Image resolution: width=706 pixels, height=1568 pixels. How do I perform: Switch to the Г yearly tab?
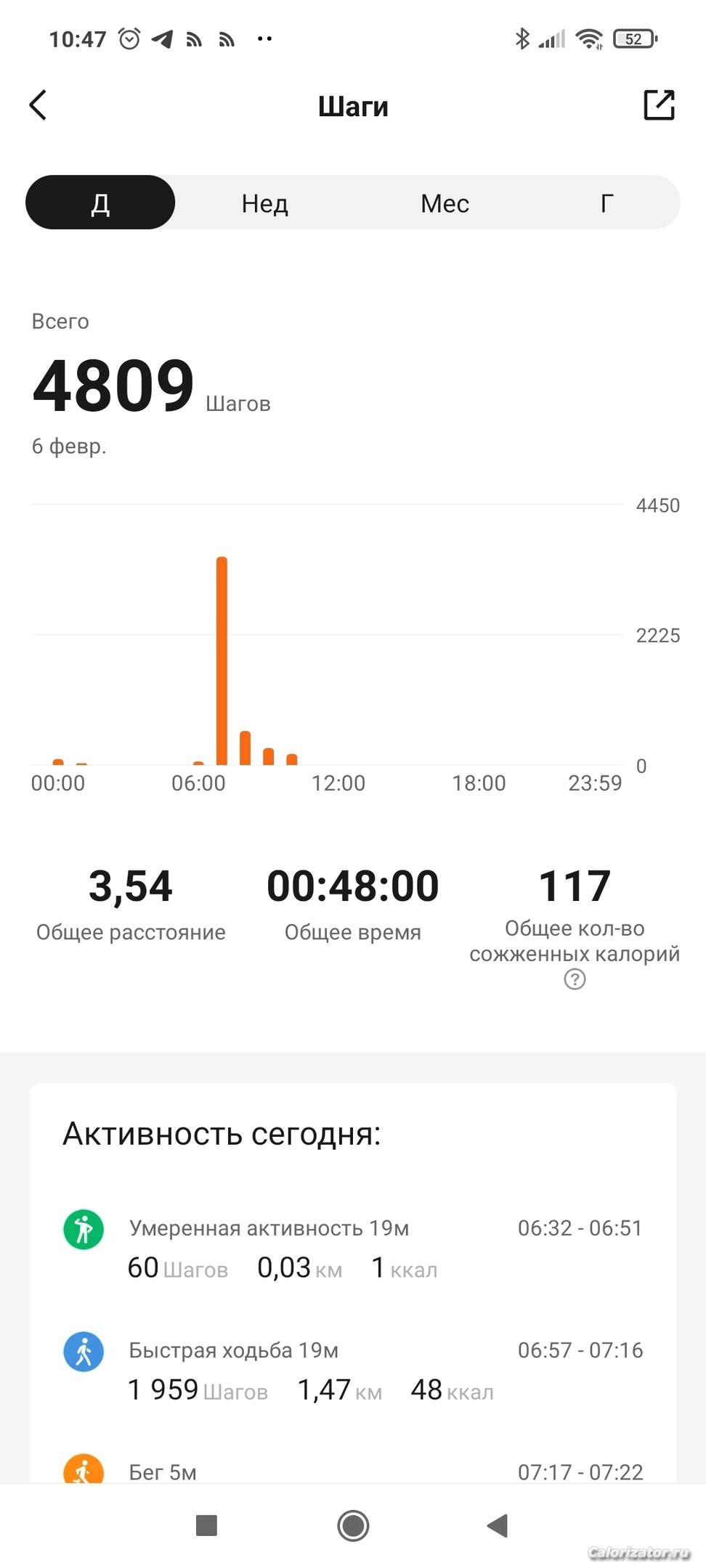(606, 203)
